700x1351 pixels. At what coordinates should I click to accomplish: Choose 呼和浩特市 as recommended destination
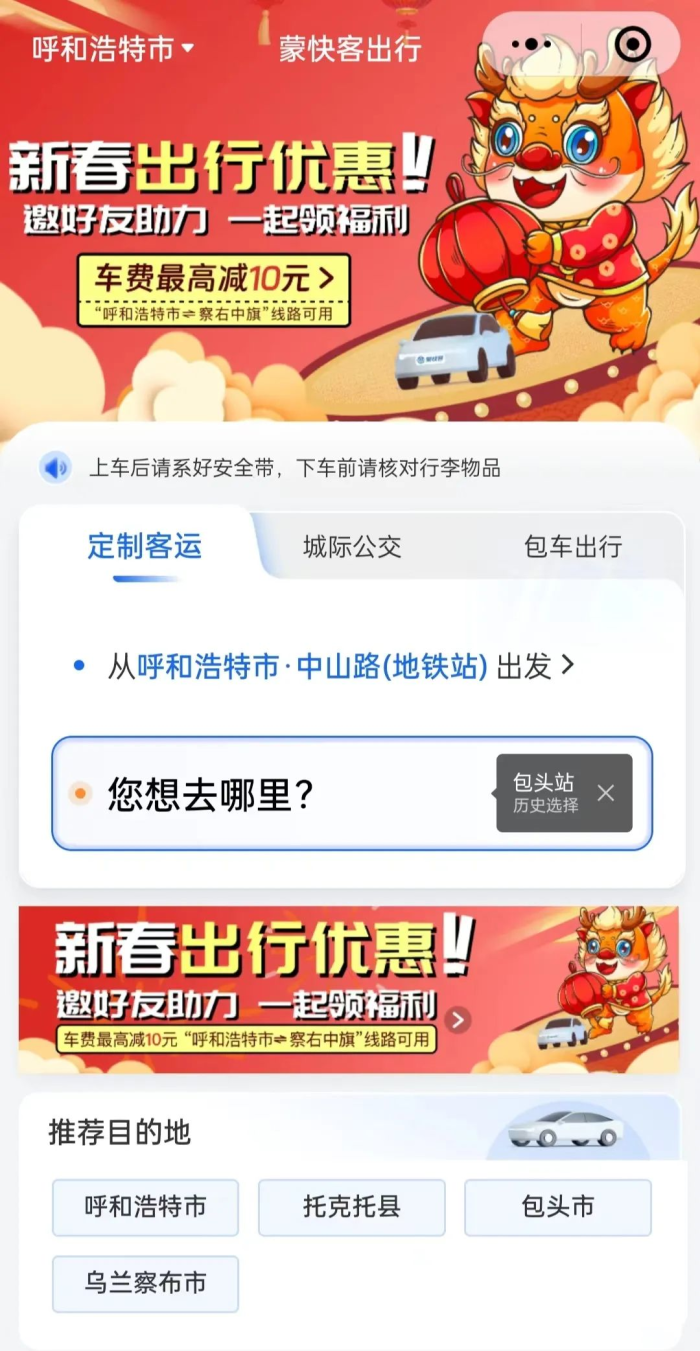click(x=145, y=1207)
